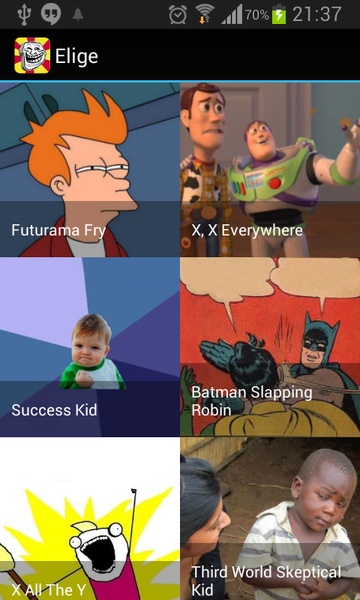Screen dimensions: 360x600
Task: Choose the Success Kid meme
Action: [90, 347]
